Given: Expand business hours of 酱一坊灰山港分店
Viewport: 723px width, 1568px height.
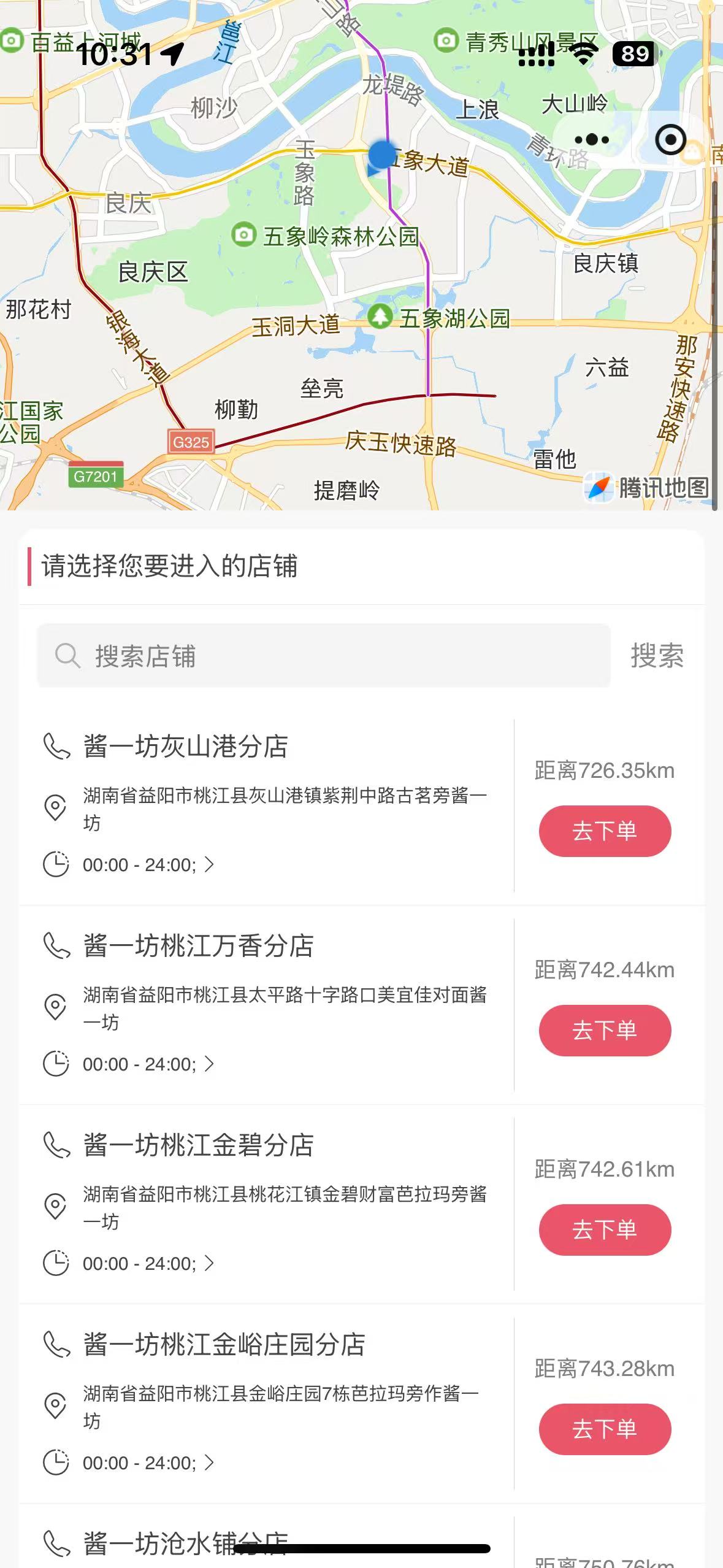Looking at the screenshot, I should tap(148, 864).
